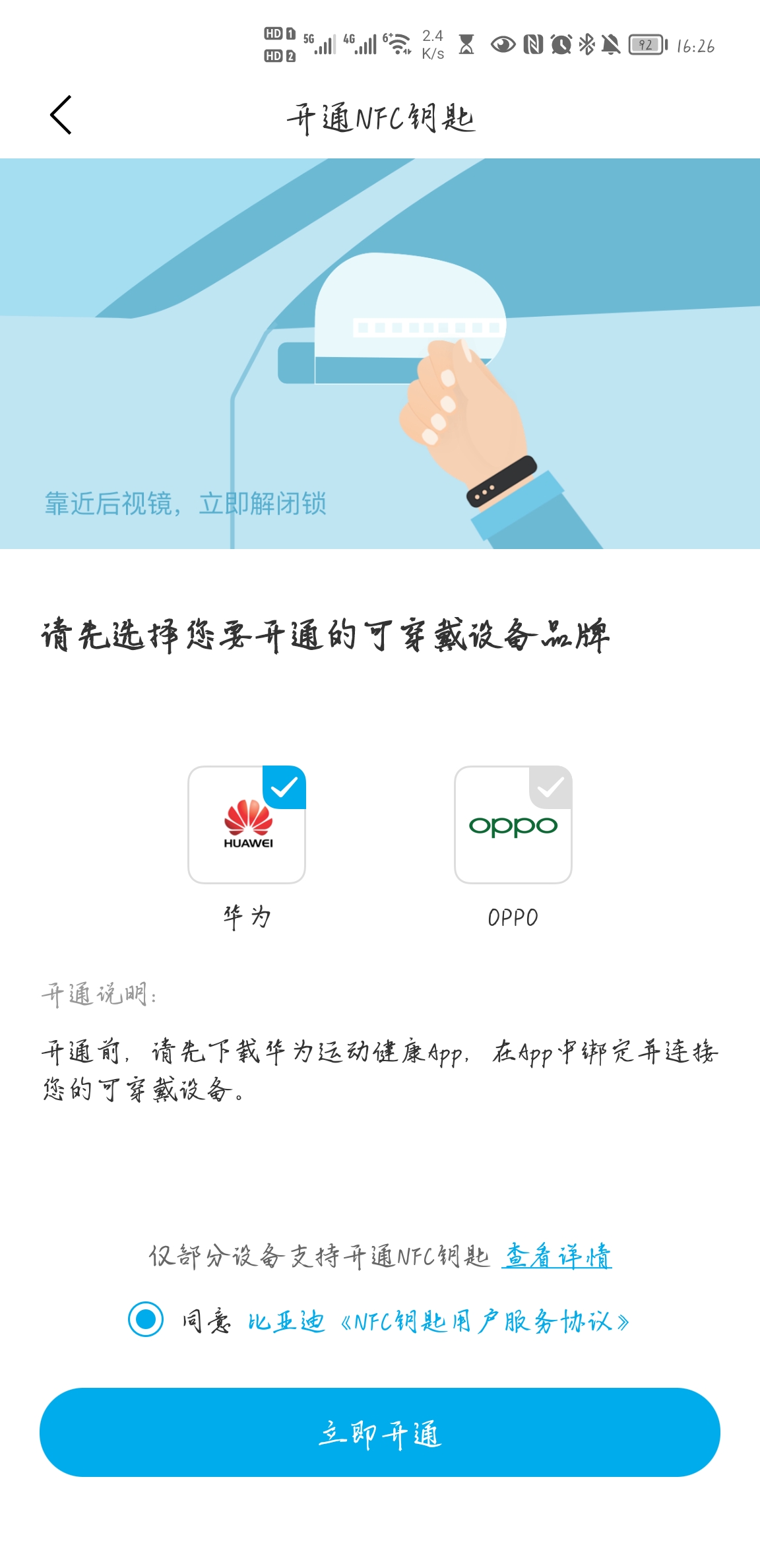This screenshot has width=760, height=1568.
Task: Tap the hourglass alarm icon in the status bar
Action: point(466,44)
